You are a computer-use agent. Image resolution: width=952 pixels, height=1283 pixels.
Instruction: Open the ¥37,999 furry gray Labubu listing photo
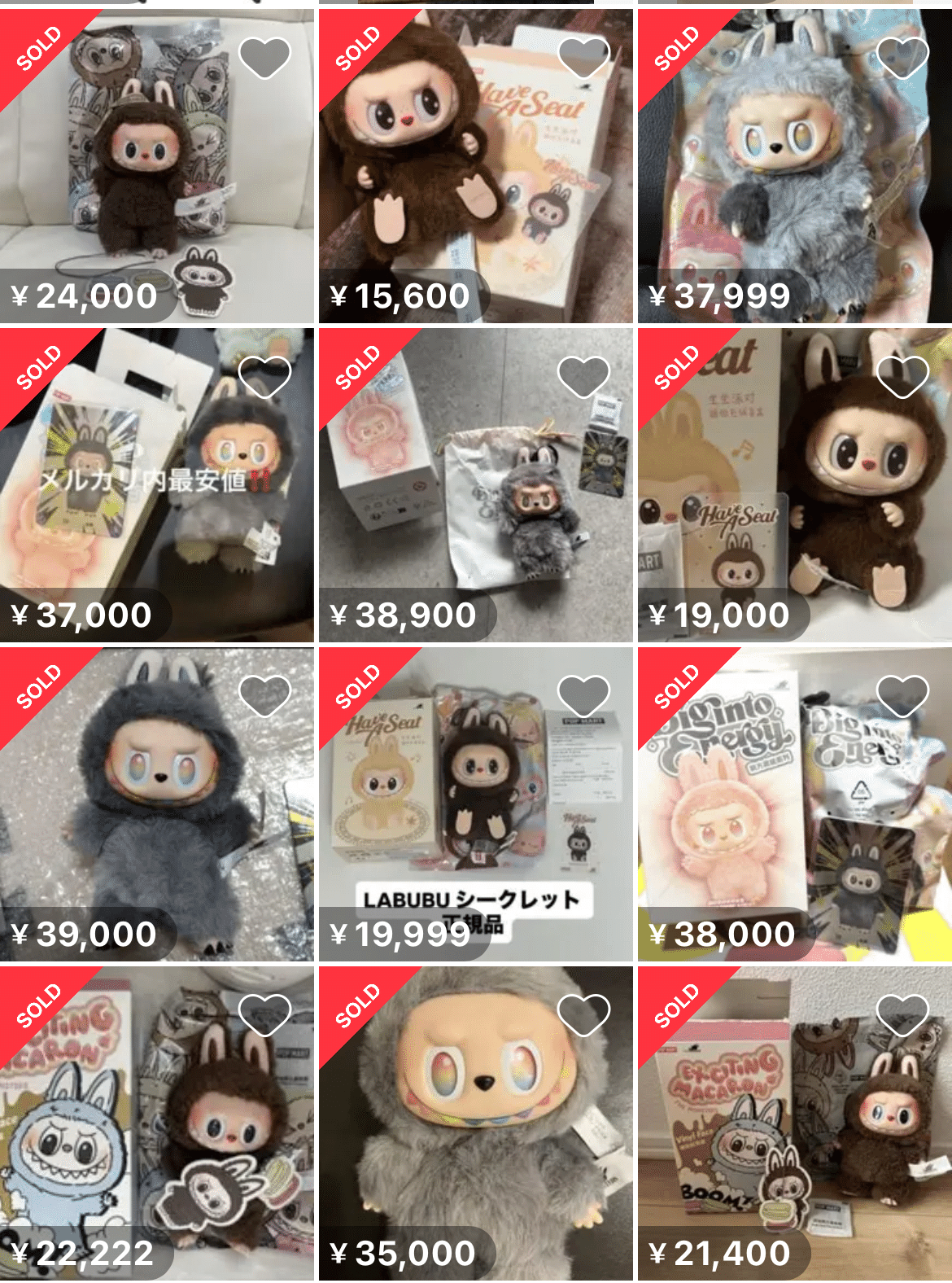(x=793, y=163)
